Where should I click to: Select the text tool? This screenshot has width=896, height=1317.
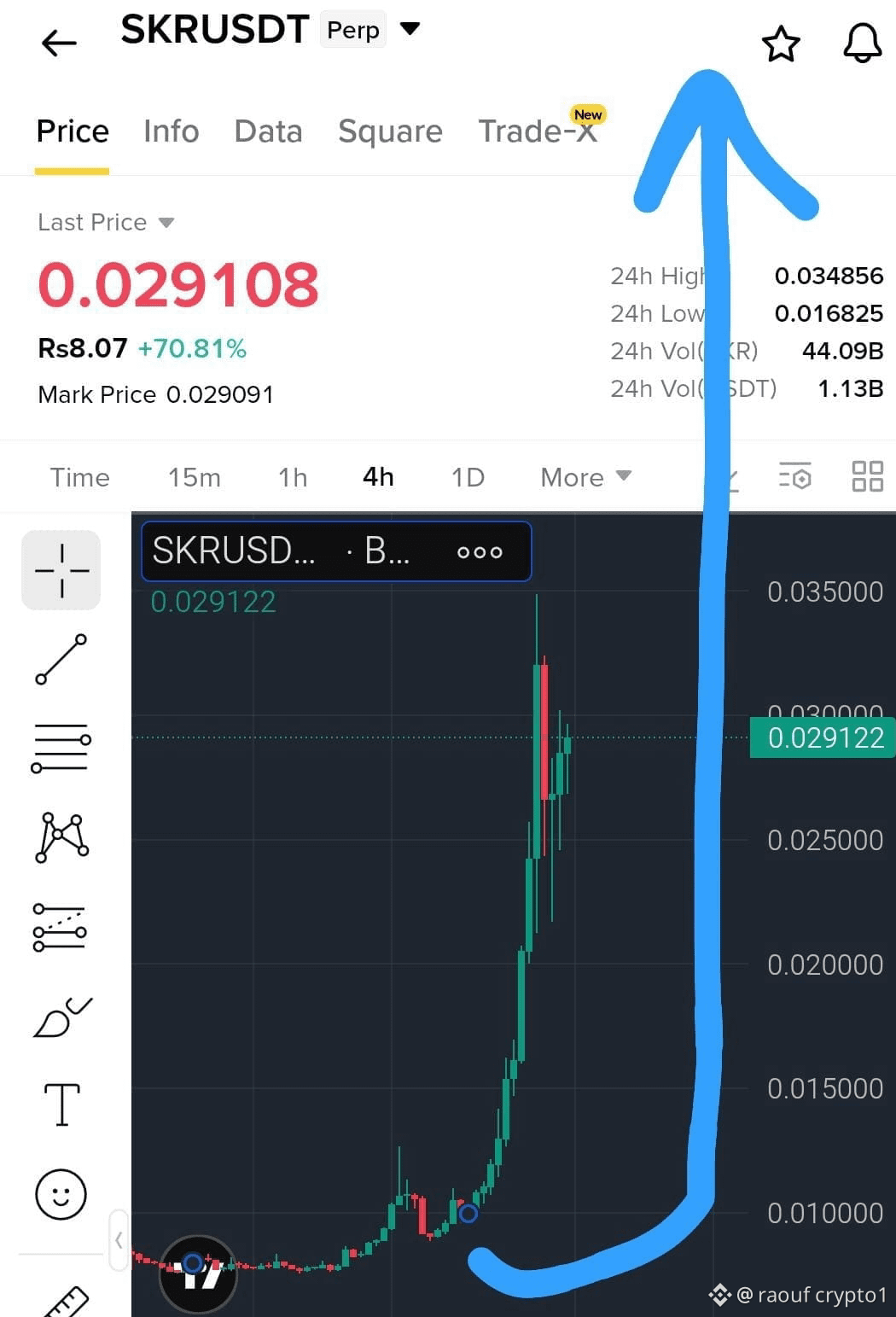pyautogui.click(x=61, y=1104)
